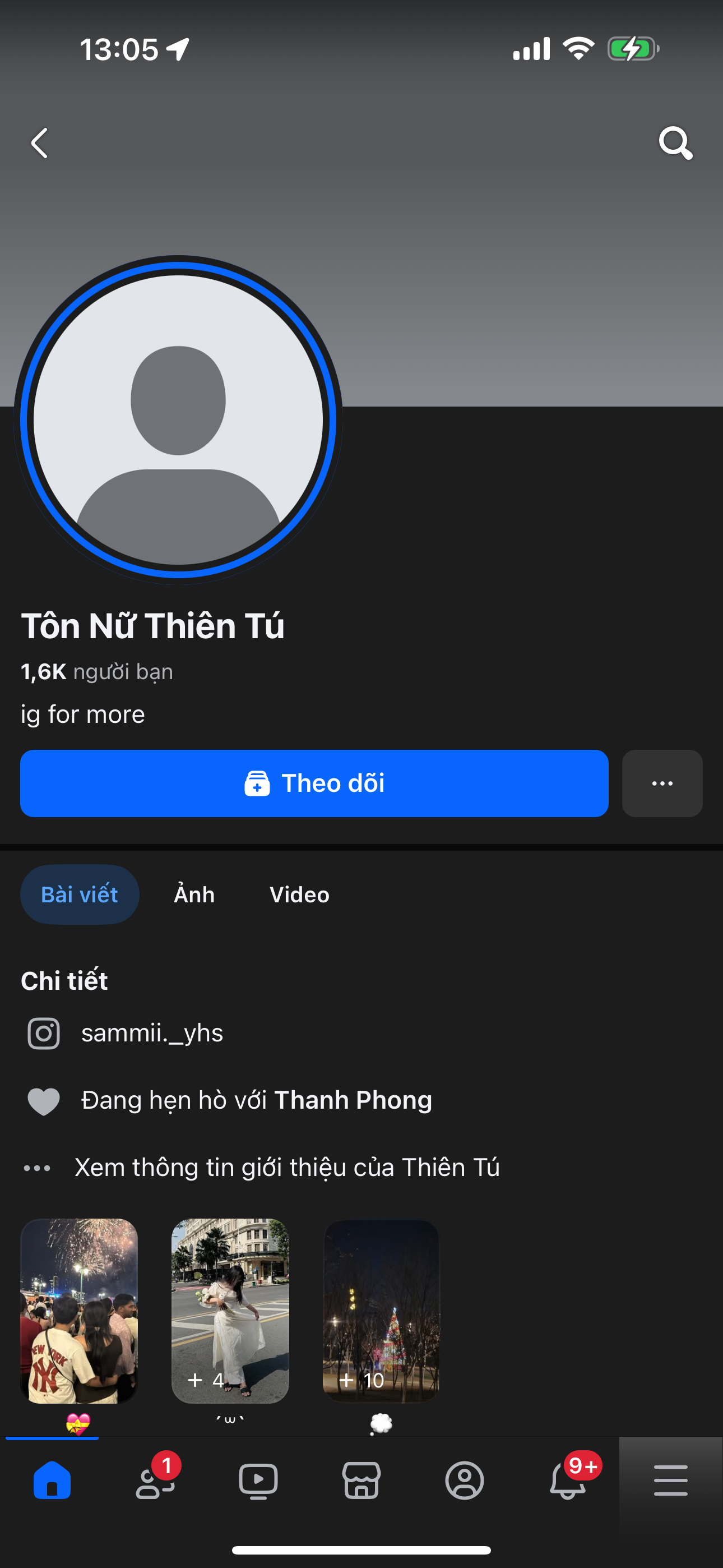723x1568 pixels.
Task: Open the fireworks couple photo highlight
Action: tap(79, 1311)
